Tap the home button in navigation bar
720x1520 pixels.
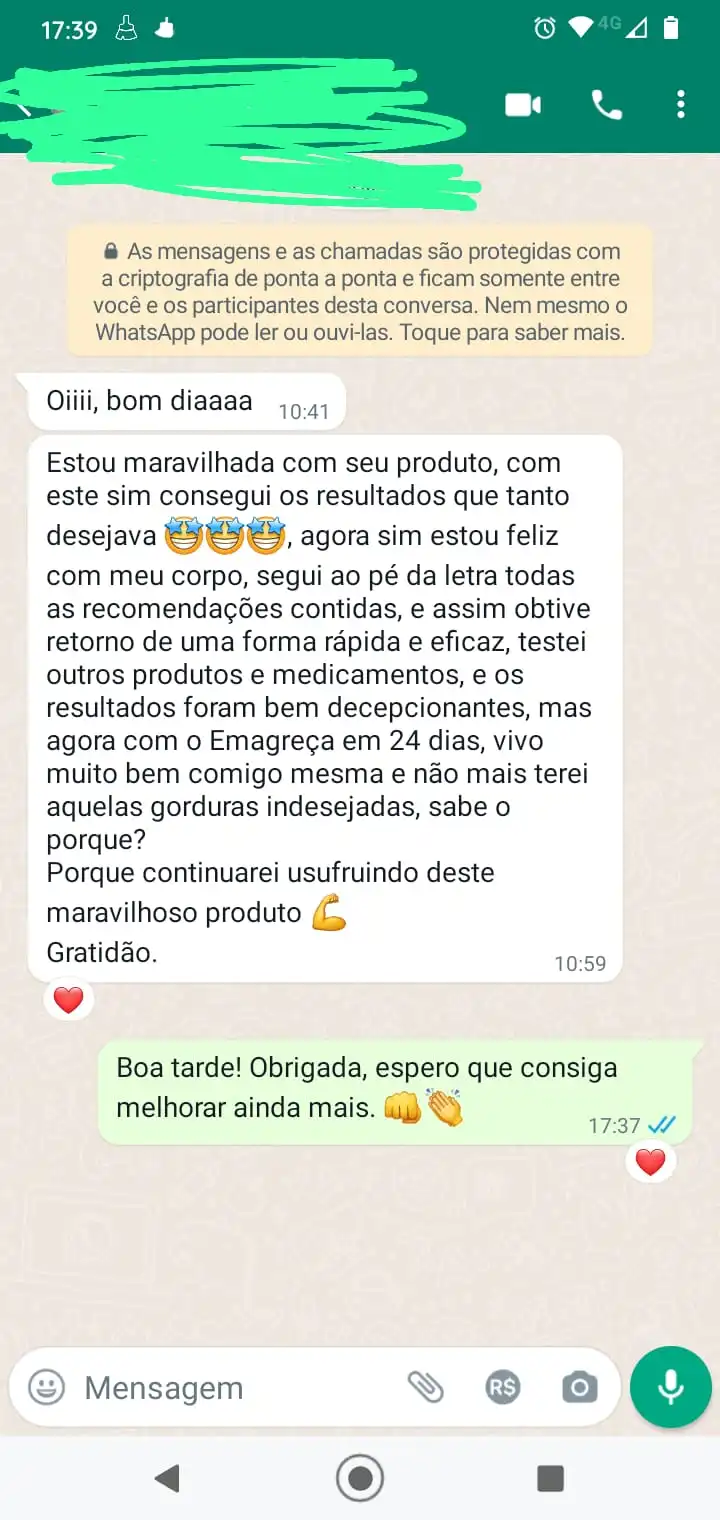pos(359,1478)
